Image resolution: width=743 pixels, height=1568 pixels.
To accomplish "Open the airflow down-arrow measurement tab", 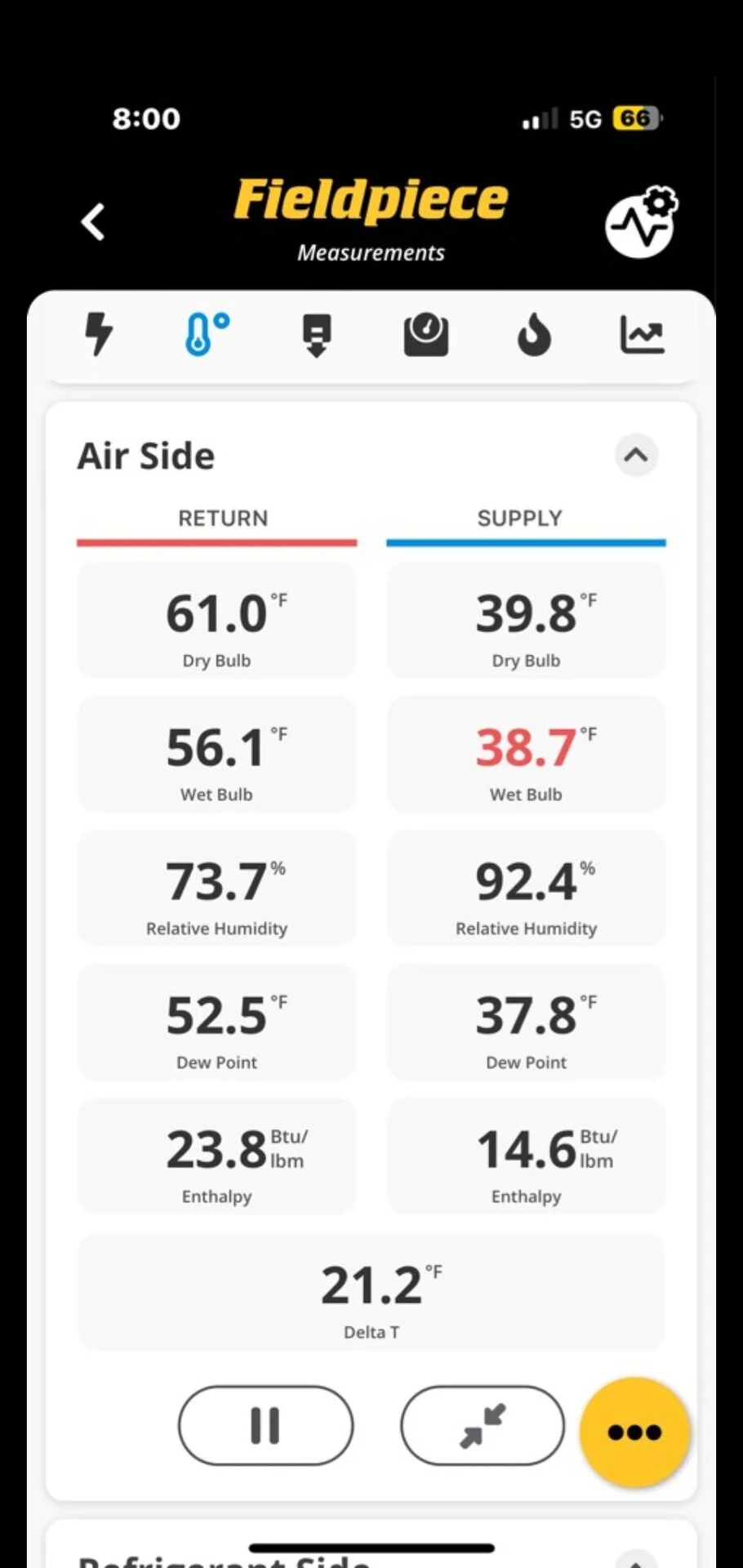I will click(x=316, y=335).
